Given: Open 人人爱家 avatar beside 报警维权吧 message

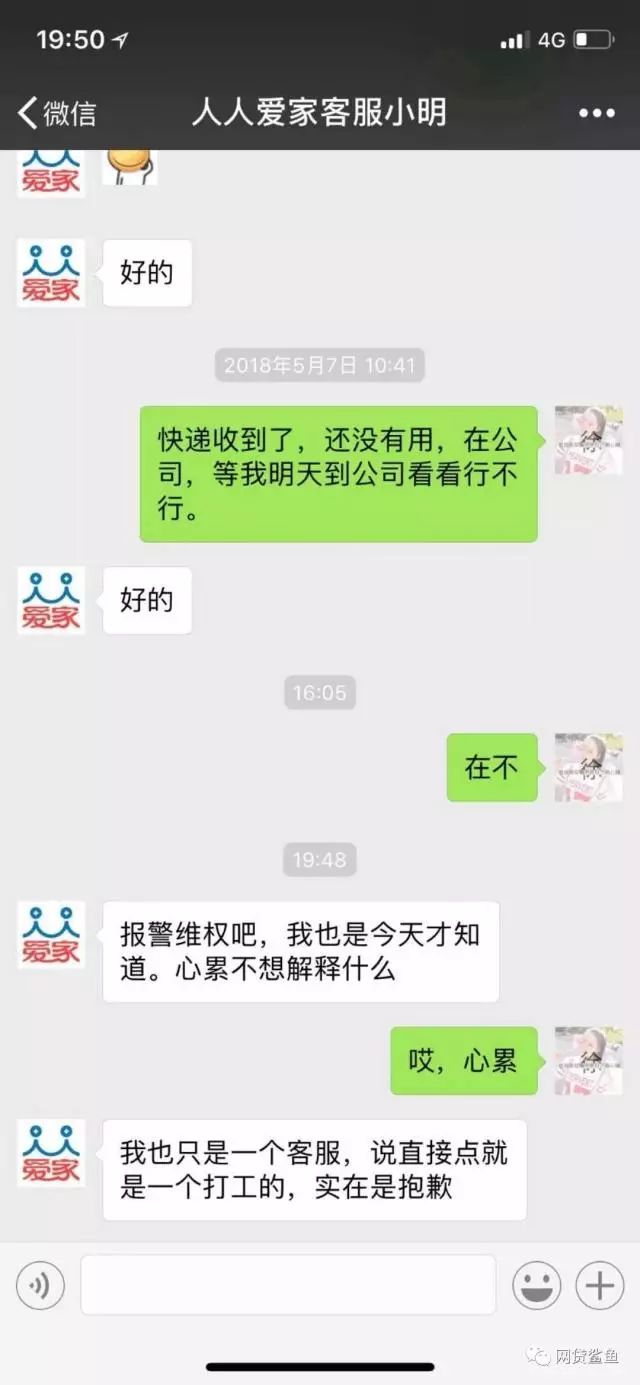Looking at the screenshot, I should click(51, 934).
